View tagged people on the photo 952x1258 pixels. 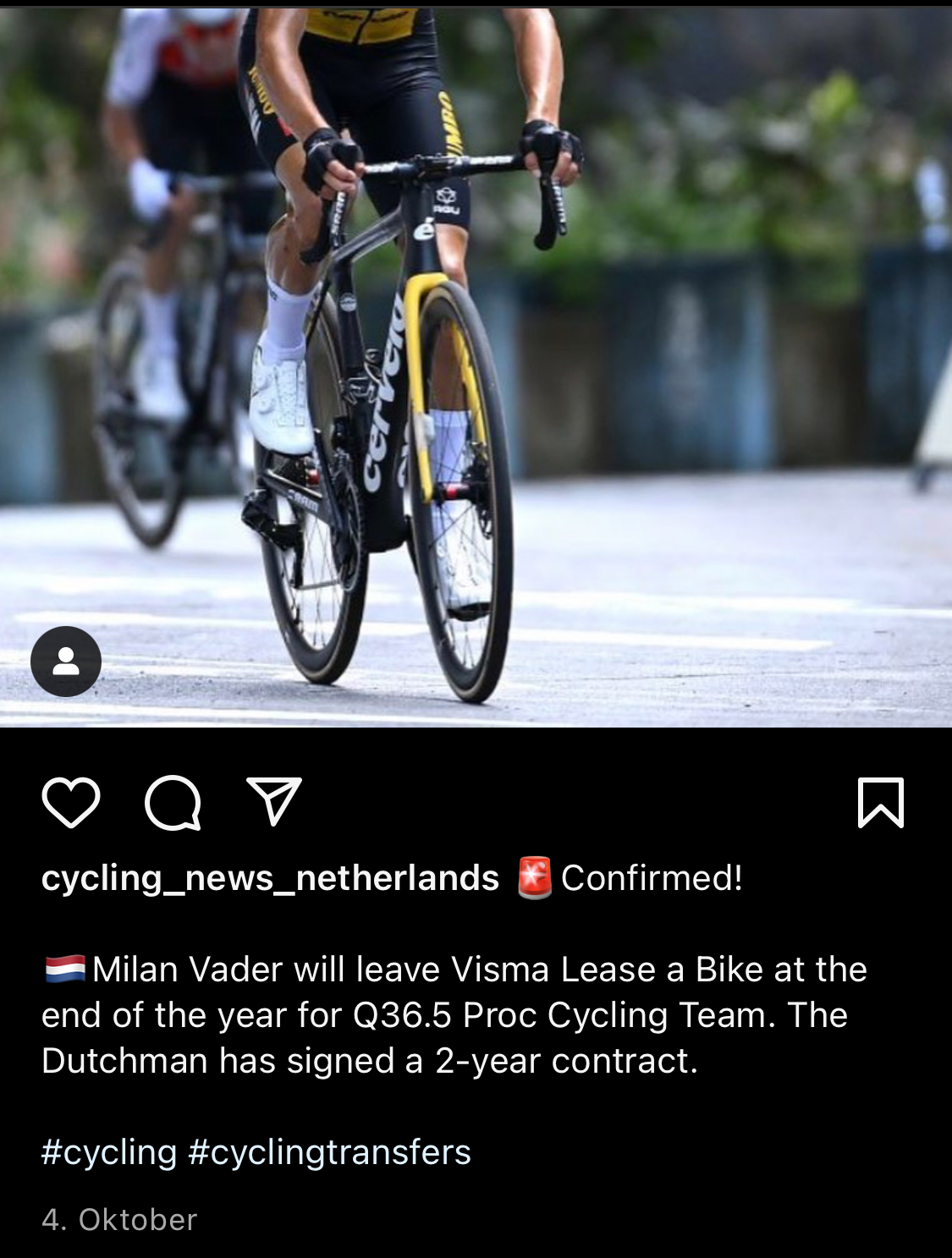tap(66, 662)
